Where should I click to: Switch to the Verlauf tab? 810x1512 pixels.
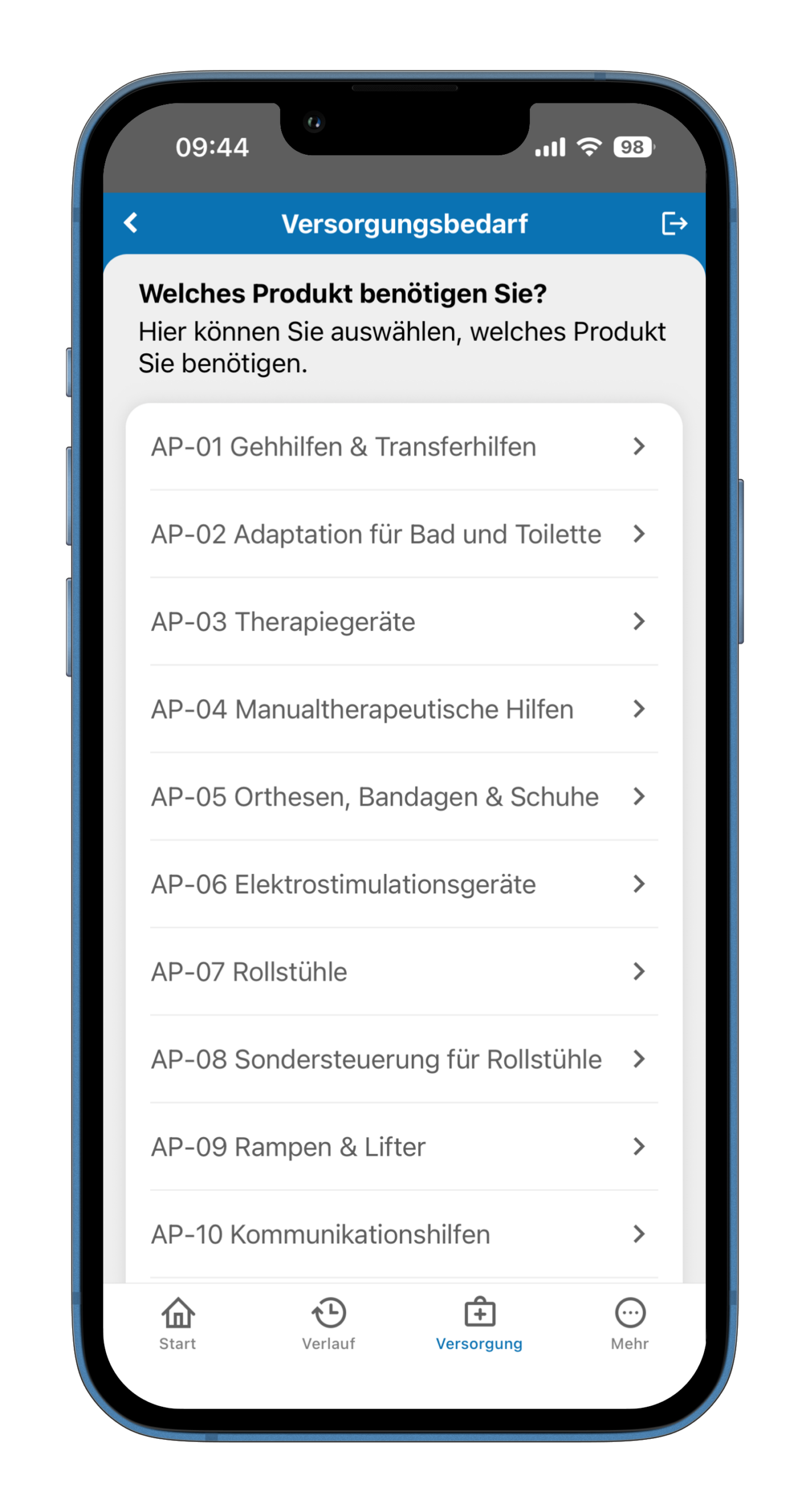point(328,1324)
